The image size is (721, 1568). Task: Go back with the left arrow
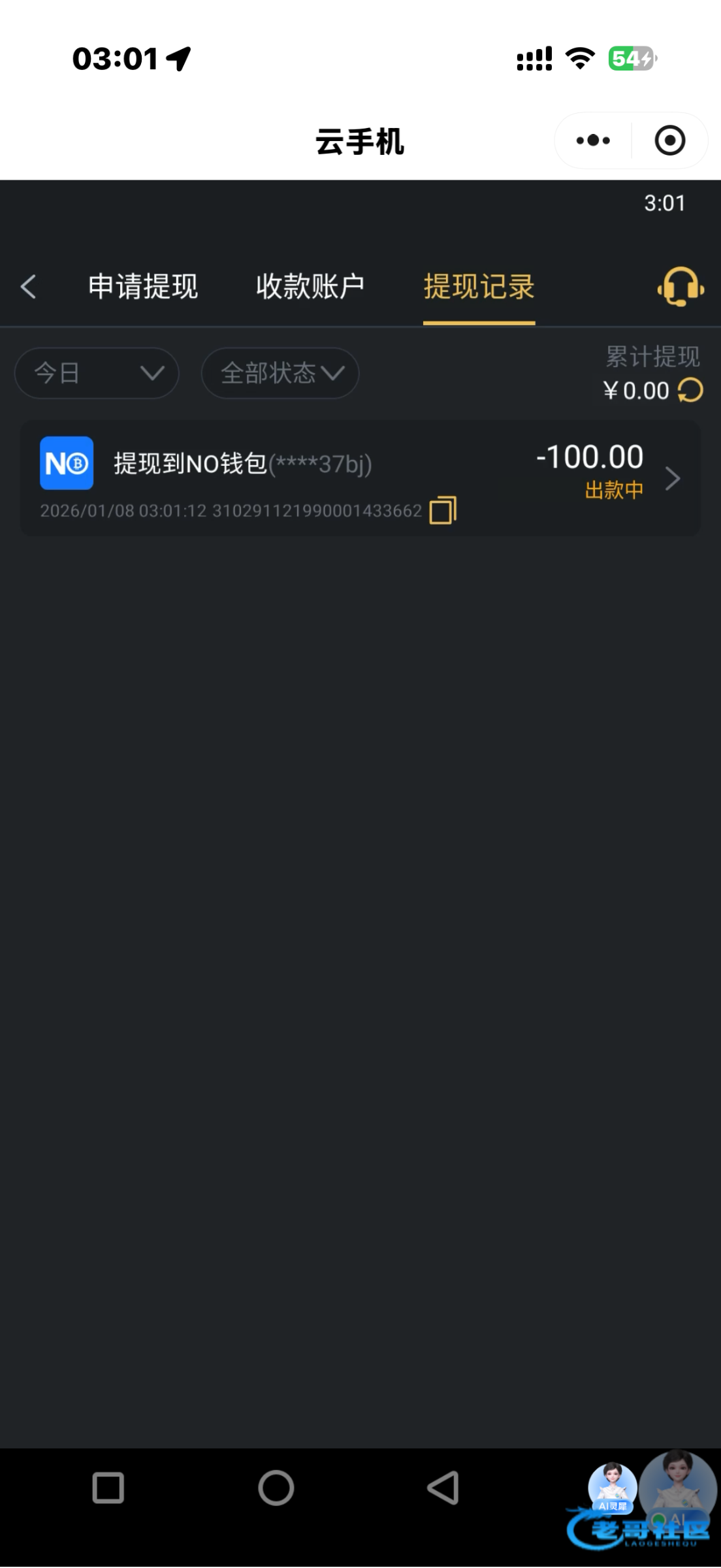[x=28, y=287]
